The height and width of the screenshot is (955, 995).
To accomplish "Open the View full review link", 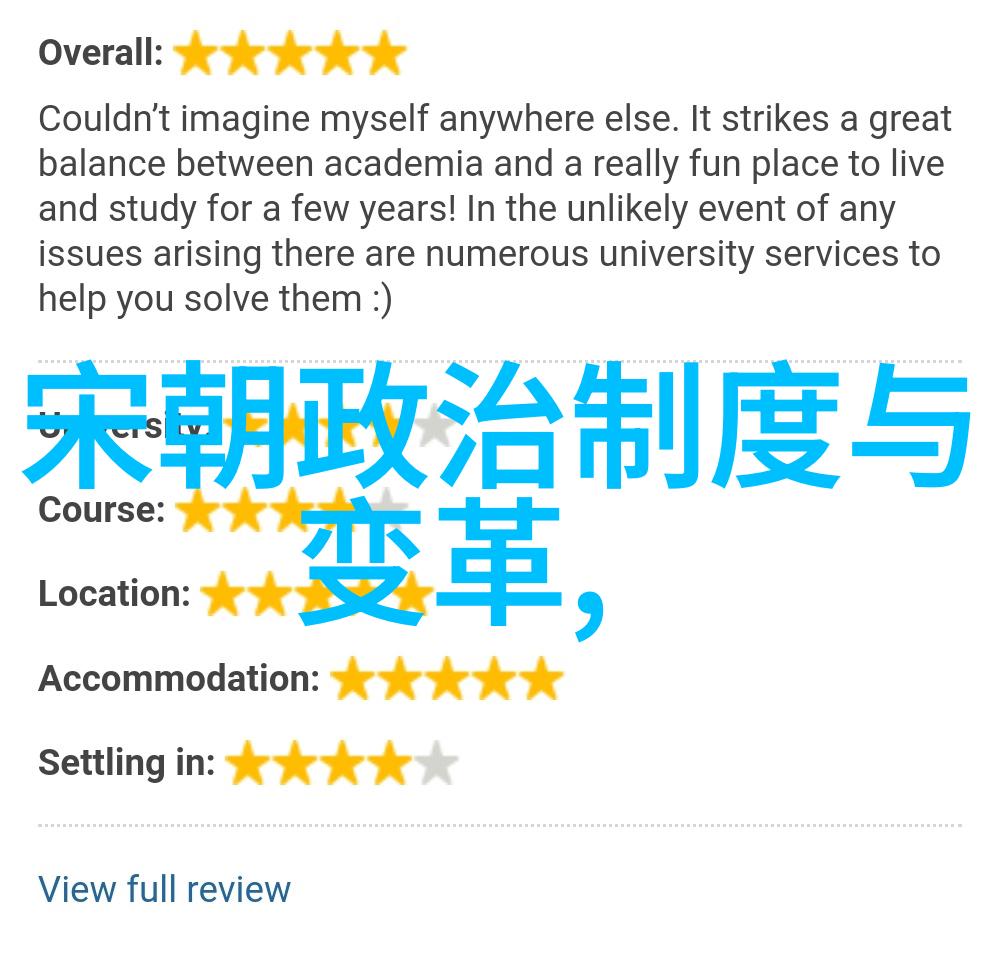I will point(164,888).
